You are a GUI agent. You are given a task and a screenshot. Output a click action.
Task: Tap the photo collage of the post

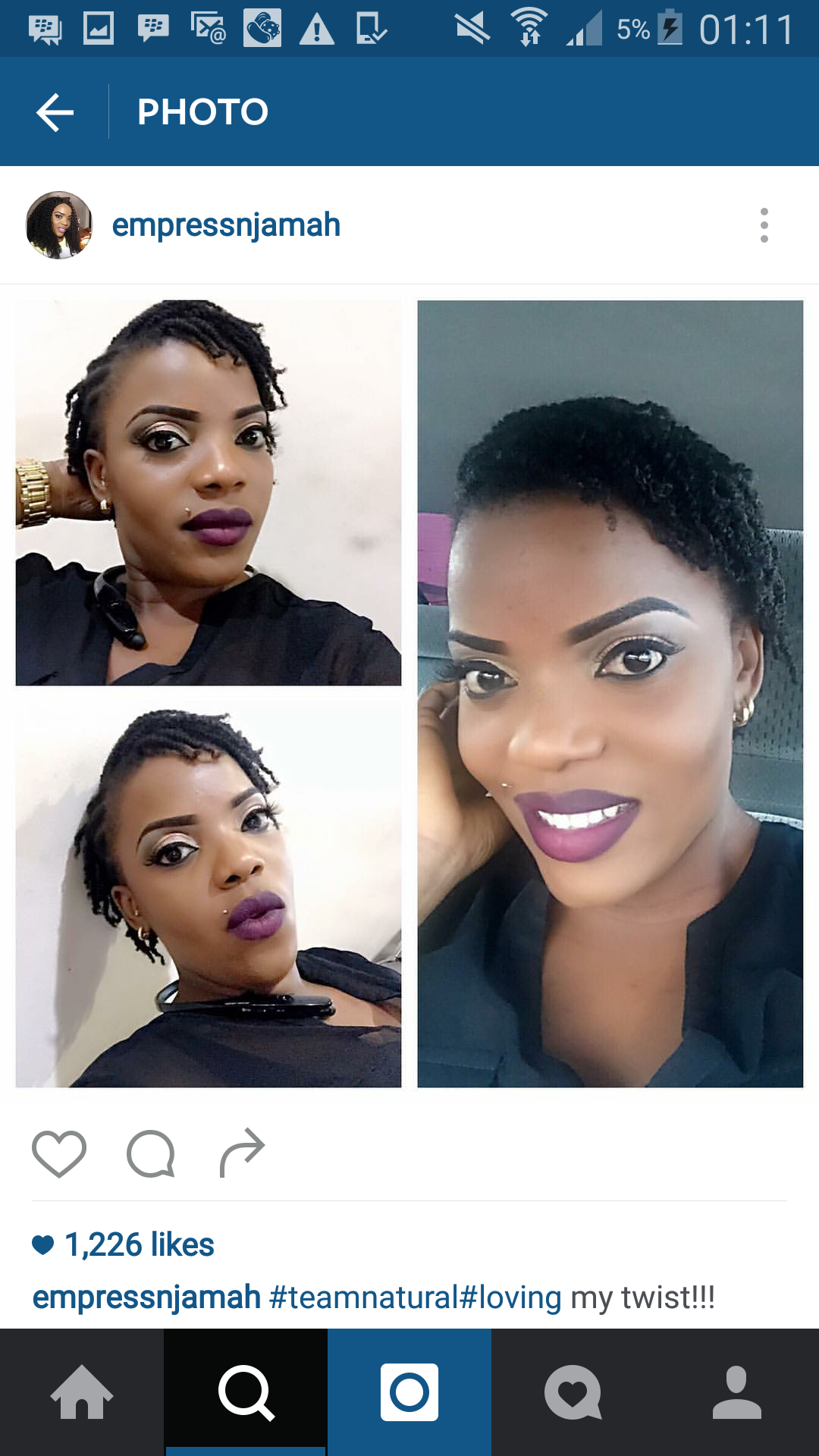click(x=409, y=694)
